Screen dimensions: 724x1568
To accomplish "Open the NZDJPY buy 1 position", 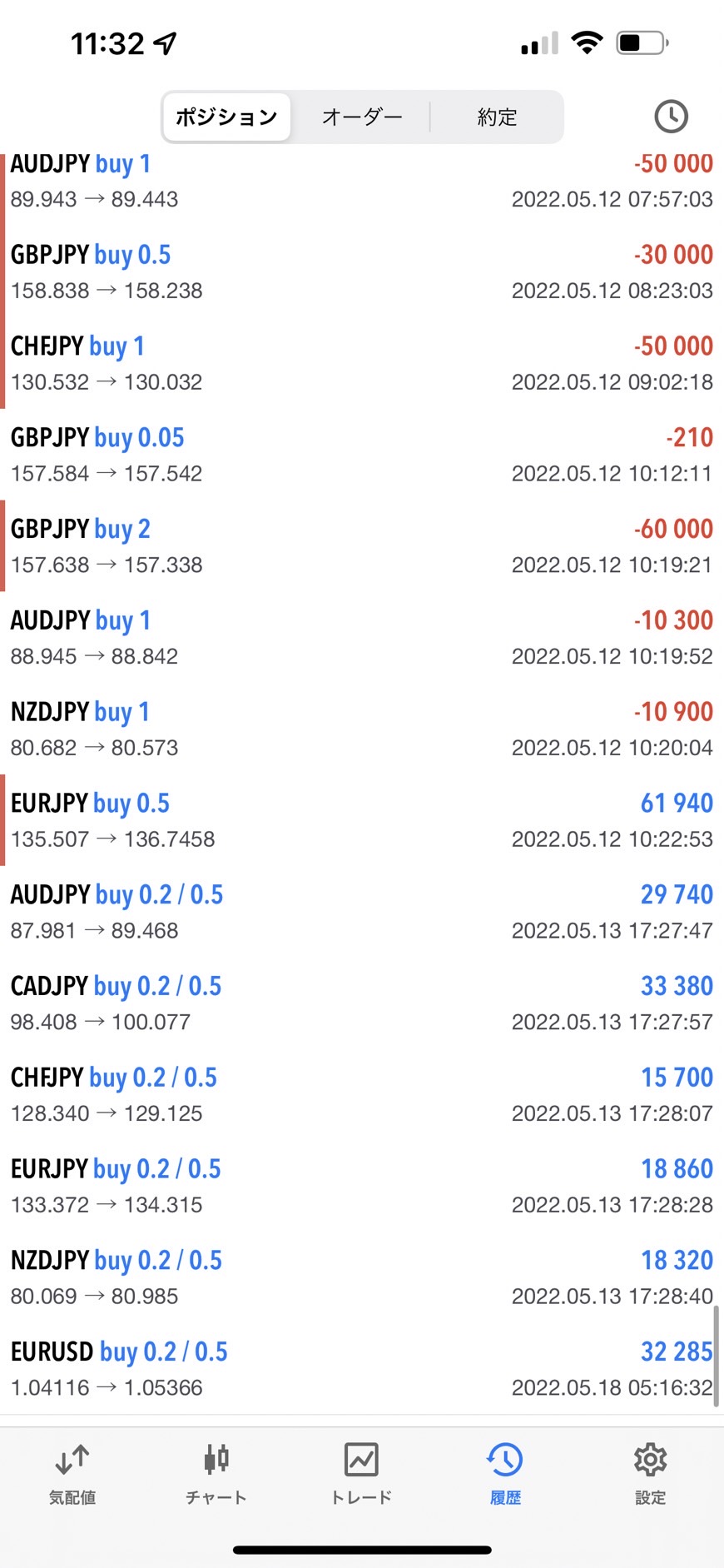I will [x=362, y=729].
